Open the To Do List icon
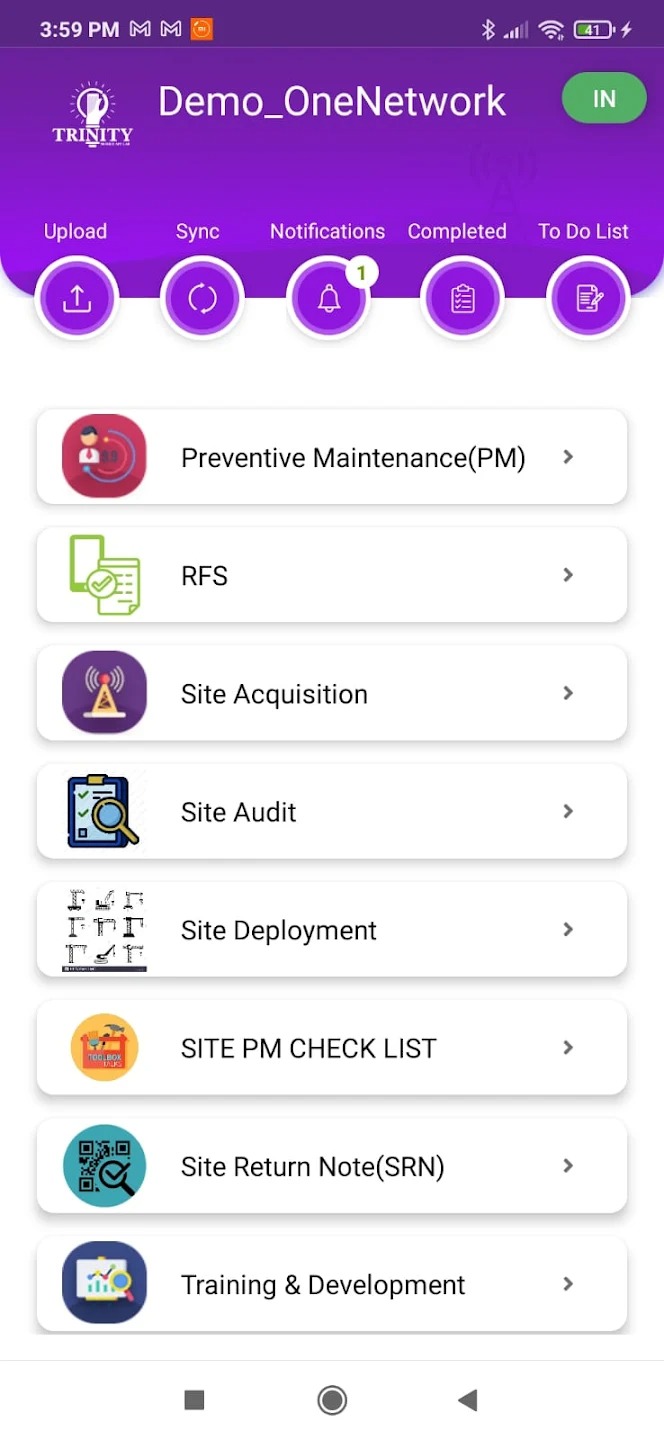664x1440 pixels. click(x=588, y=298)
